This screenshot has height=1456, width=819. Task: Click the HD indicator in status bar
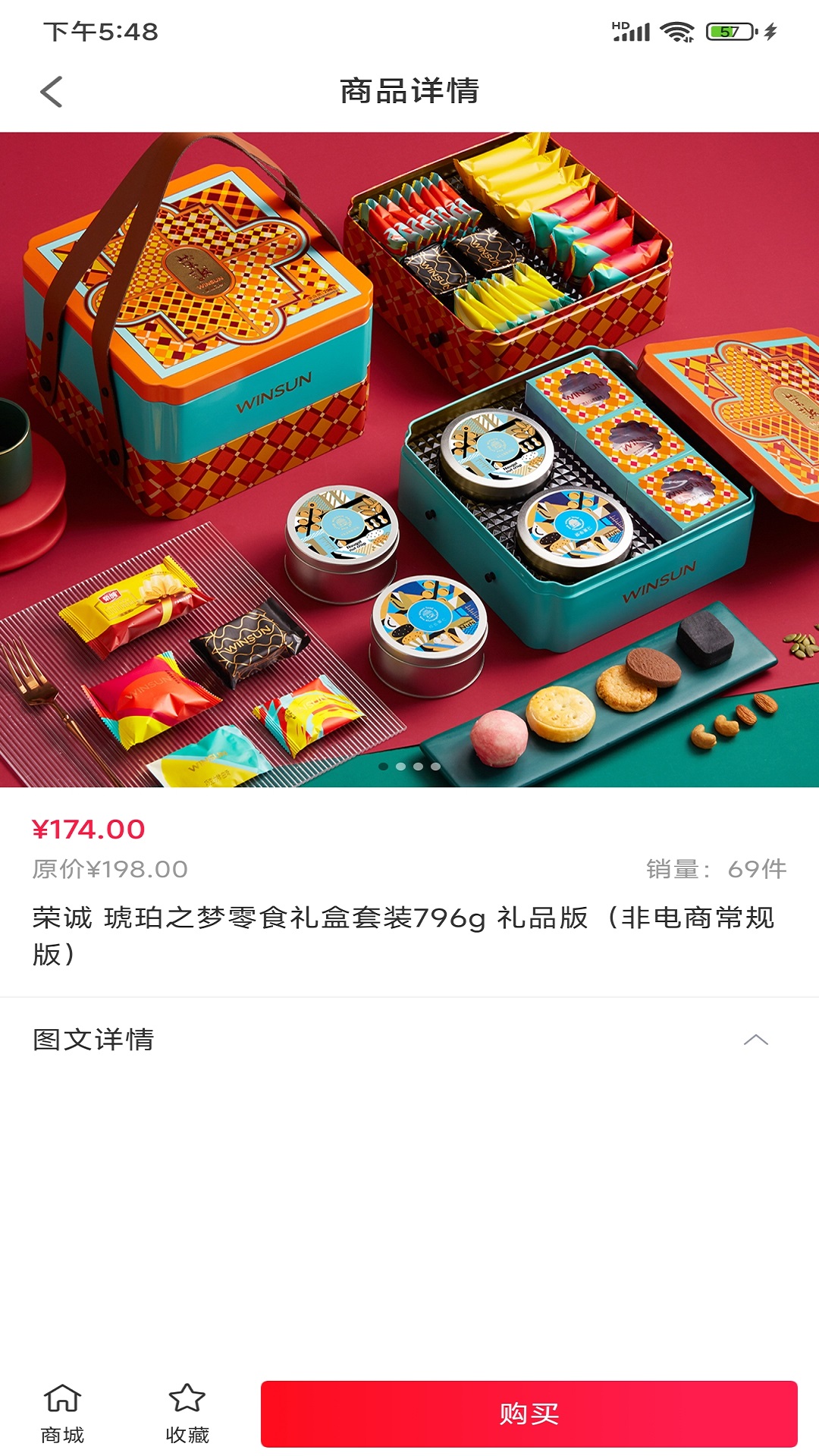click(x=620, y=25)
